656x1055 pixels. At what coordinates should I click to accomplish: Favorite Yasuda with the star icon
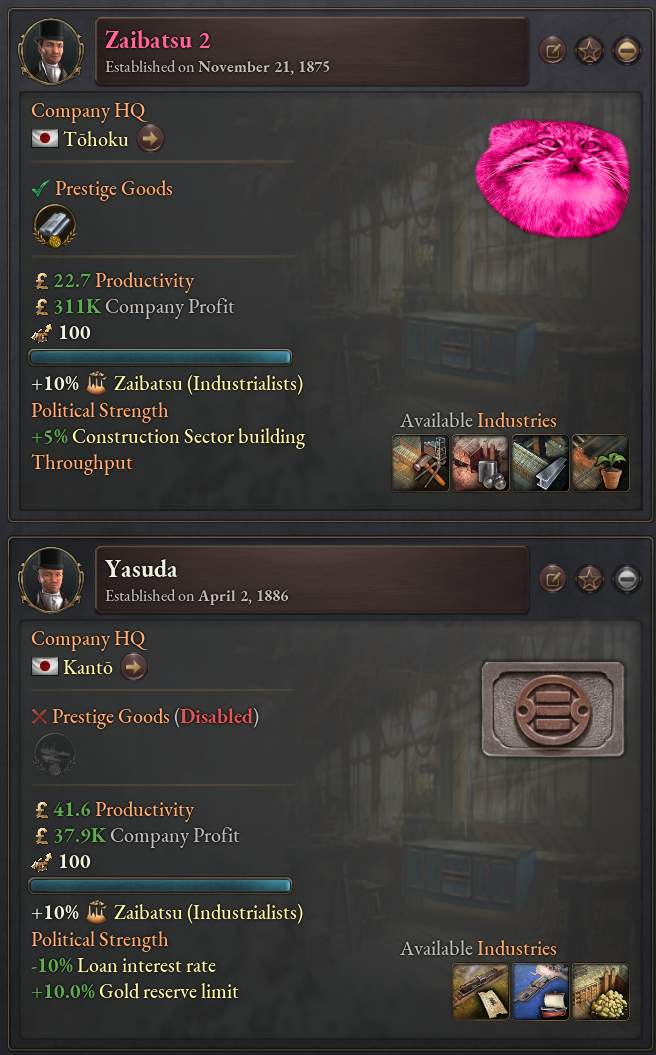coord(590,578)
